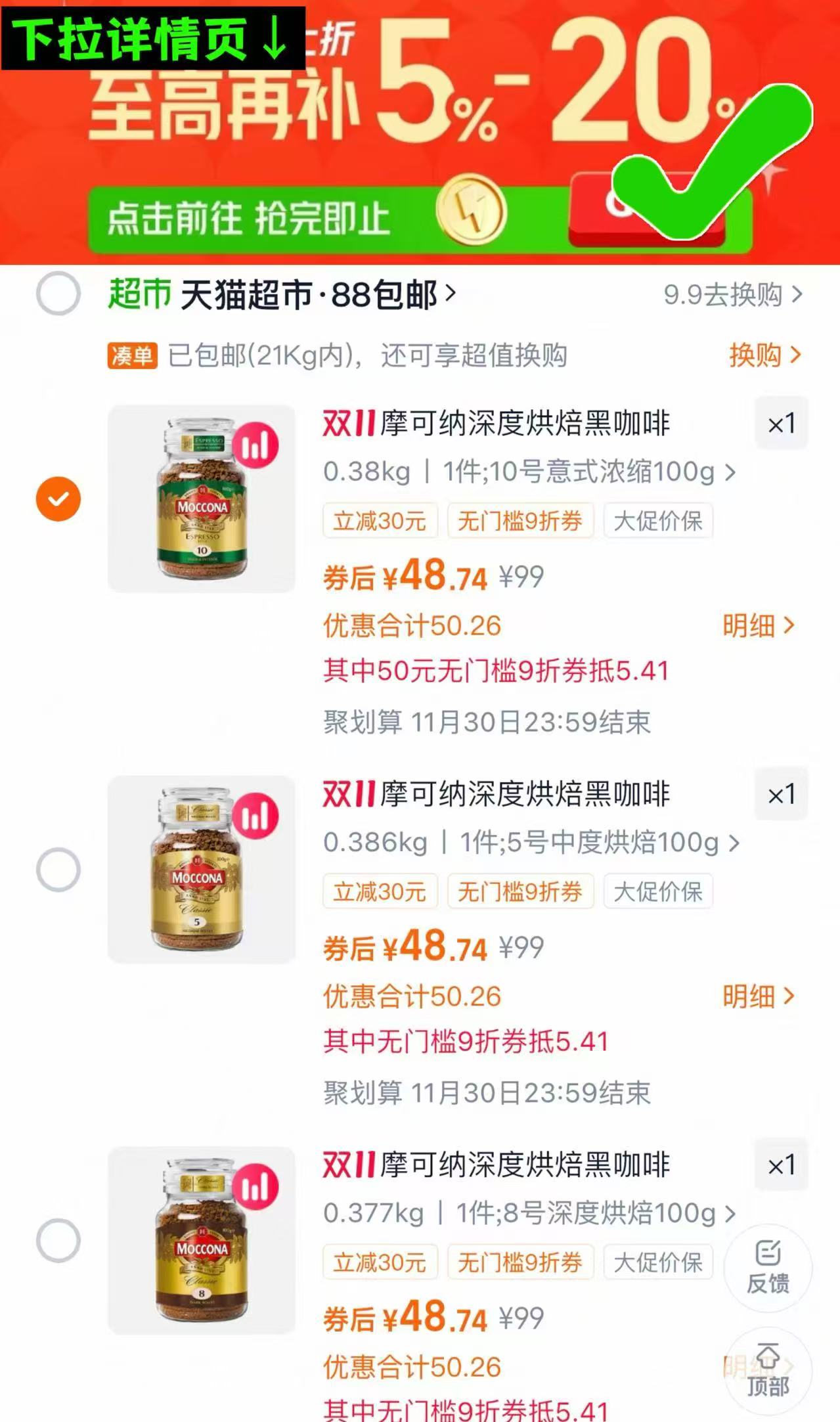Tap the chart icon on the 8号深度烘焙 product image
840x1422 pixels.
(x=257, y=1186)
